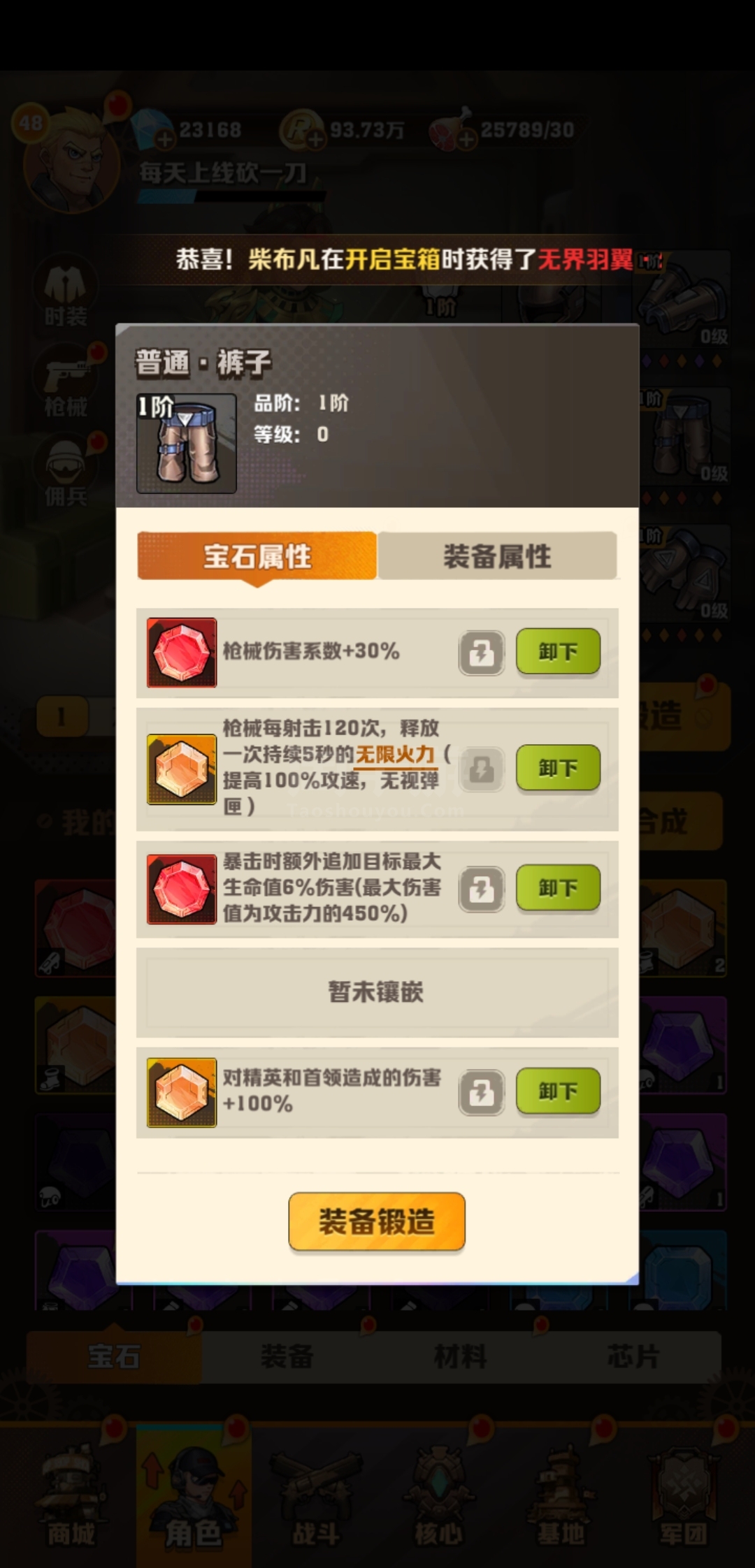Open 装备锻造 equipment forging
Screen dimensions: 755x1568
pos(377,1221)
